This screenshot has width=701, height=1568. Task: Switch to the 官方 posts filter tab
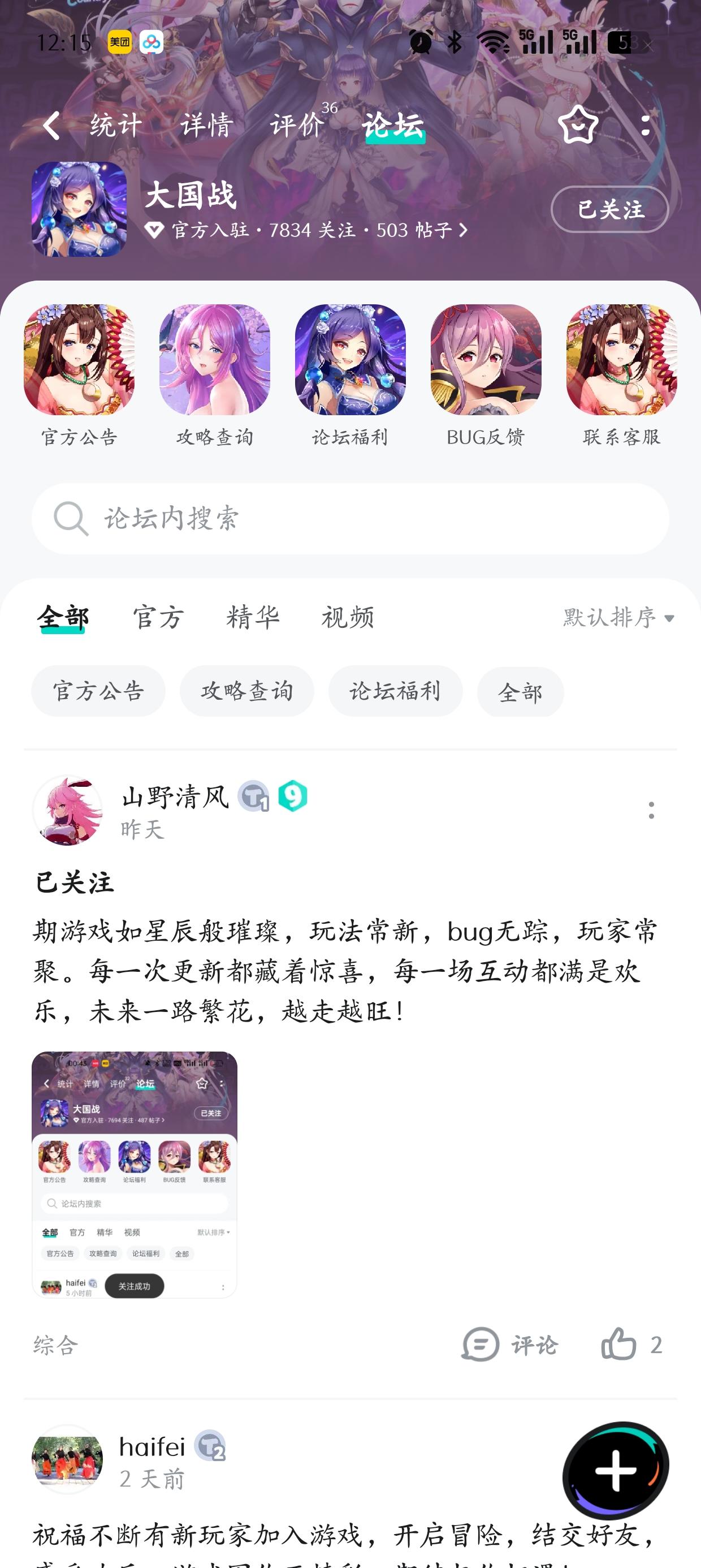point(158,617)
